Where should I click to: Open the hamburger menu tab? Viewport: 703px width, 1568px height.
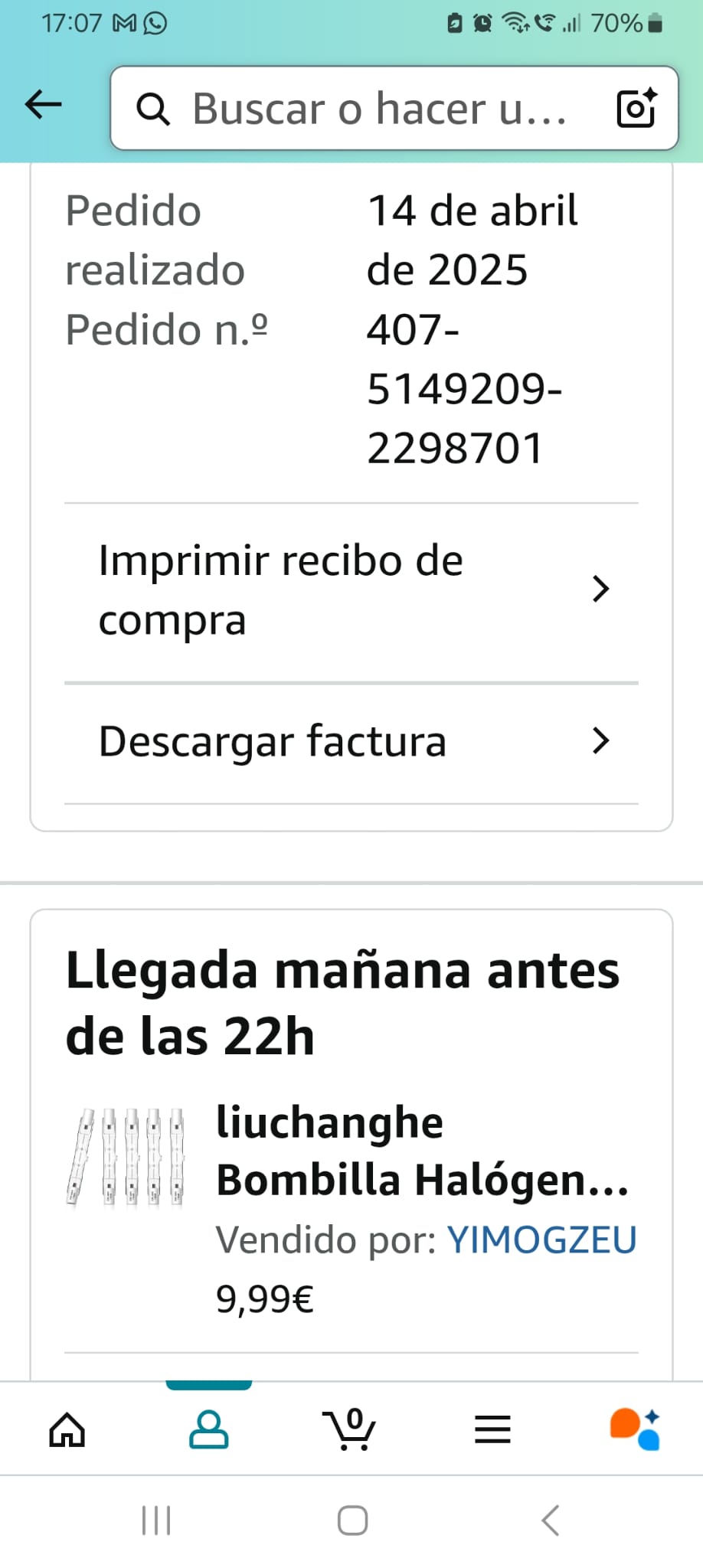(x=492, y=1429)
